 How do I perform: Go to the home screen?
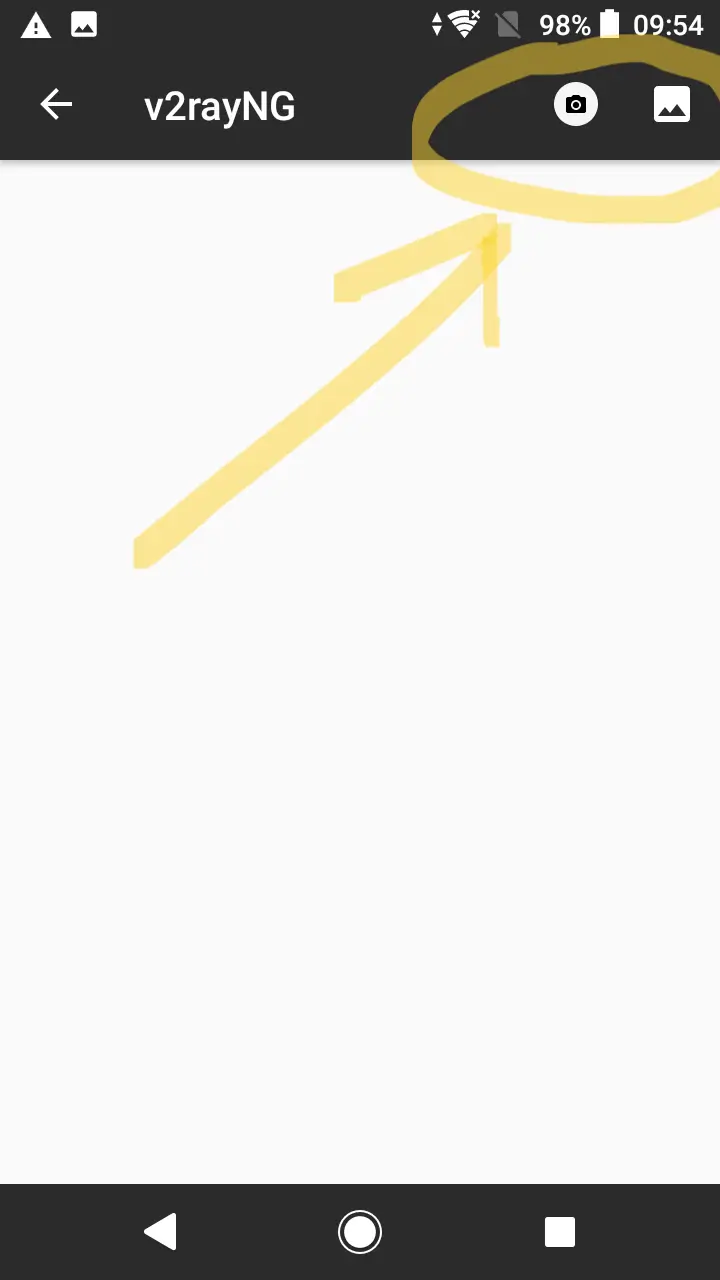point(360,1231)
